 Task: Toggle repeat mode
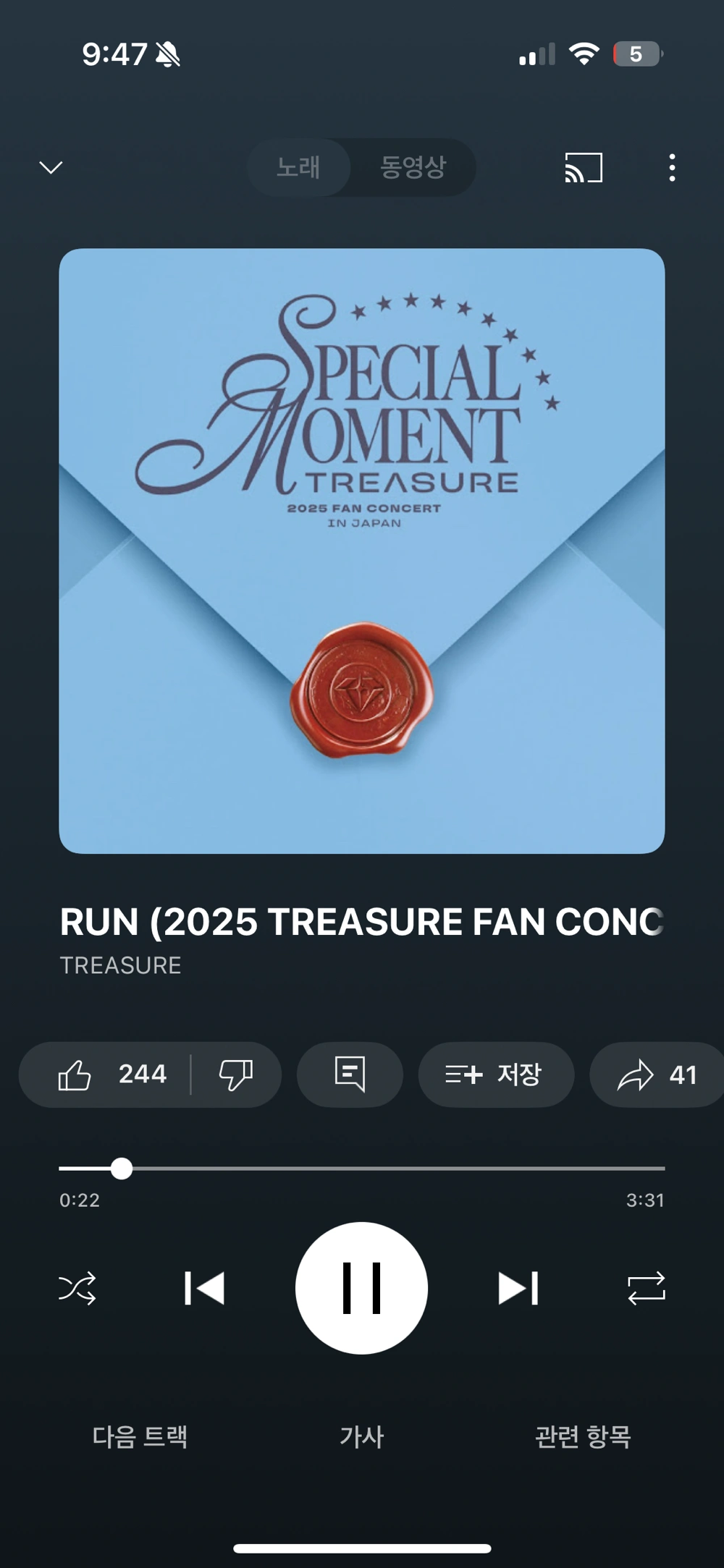pyautogui.click(x=646, y=1289)
